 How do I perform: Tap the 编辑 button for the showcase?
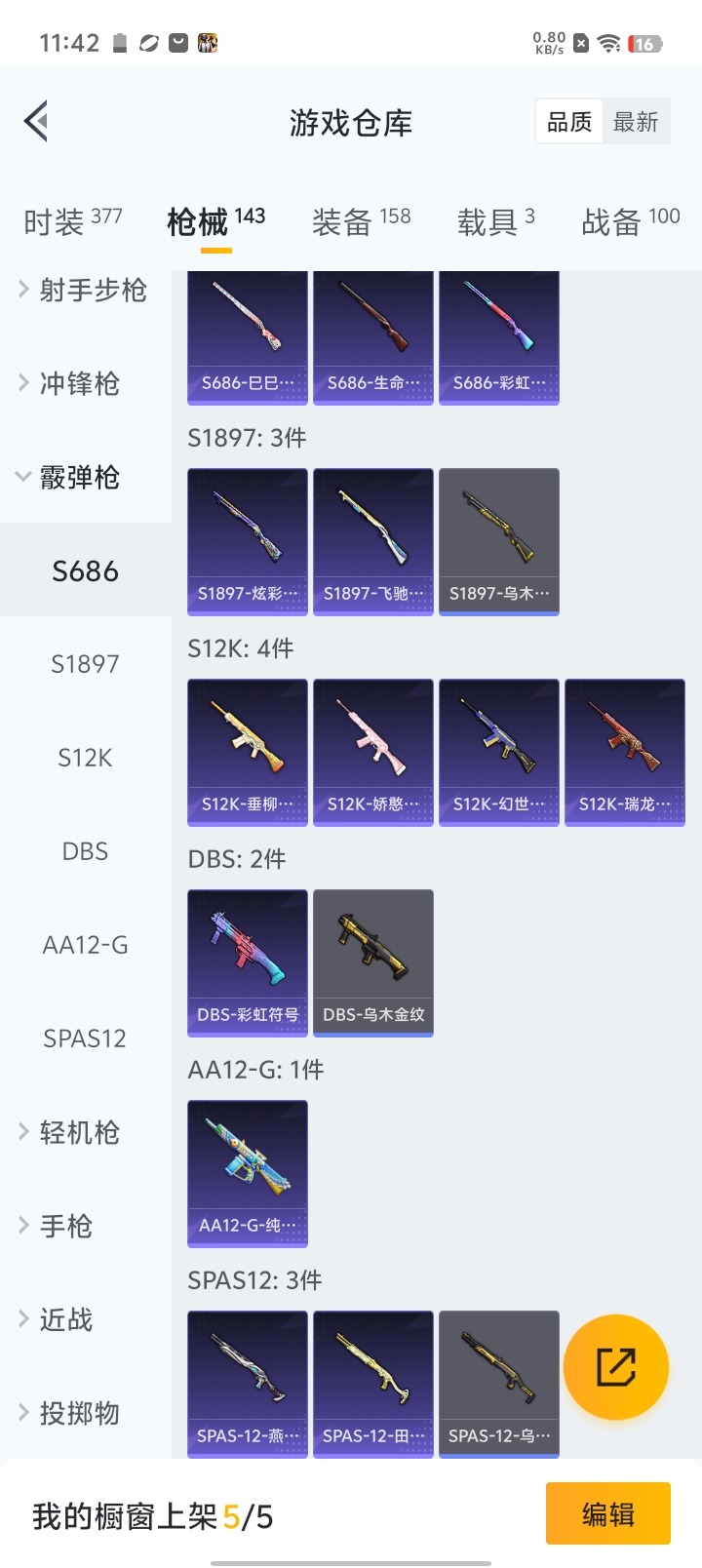[x=607, y=1513]
